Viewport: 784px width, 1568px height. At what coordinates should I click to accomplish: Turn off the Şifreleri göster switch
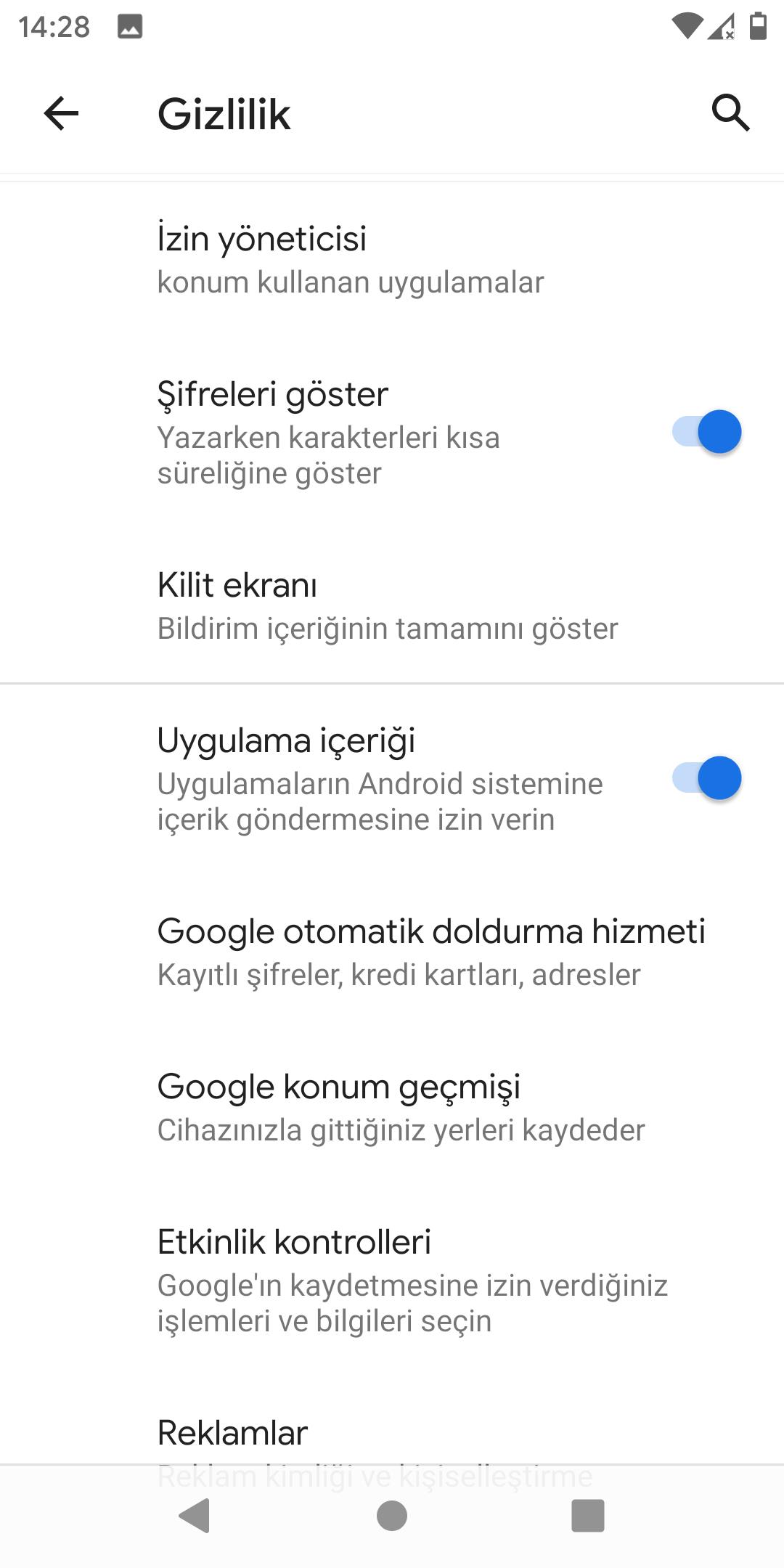(x=706, y=432)
